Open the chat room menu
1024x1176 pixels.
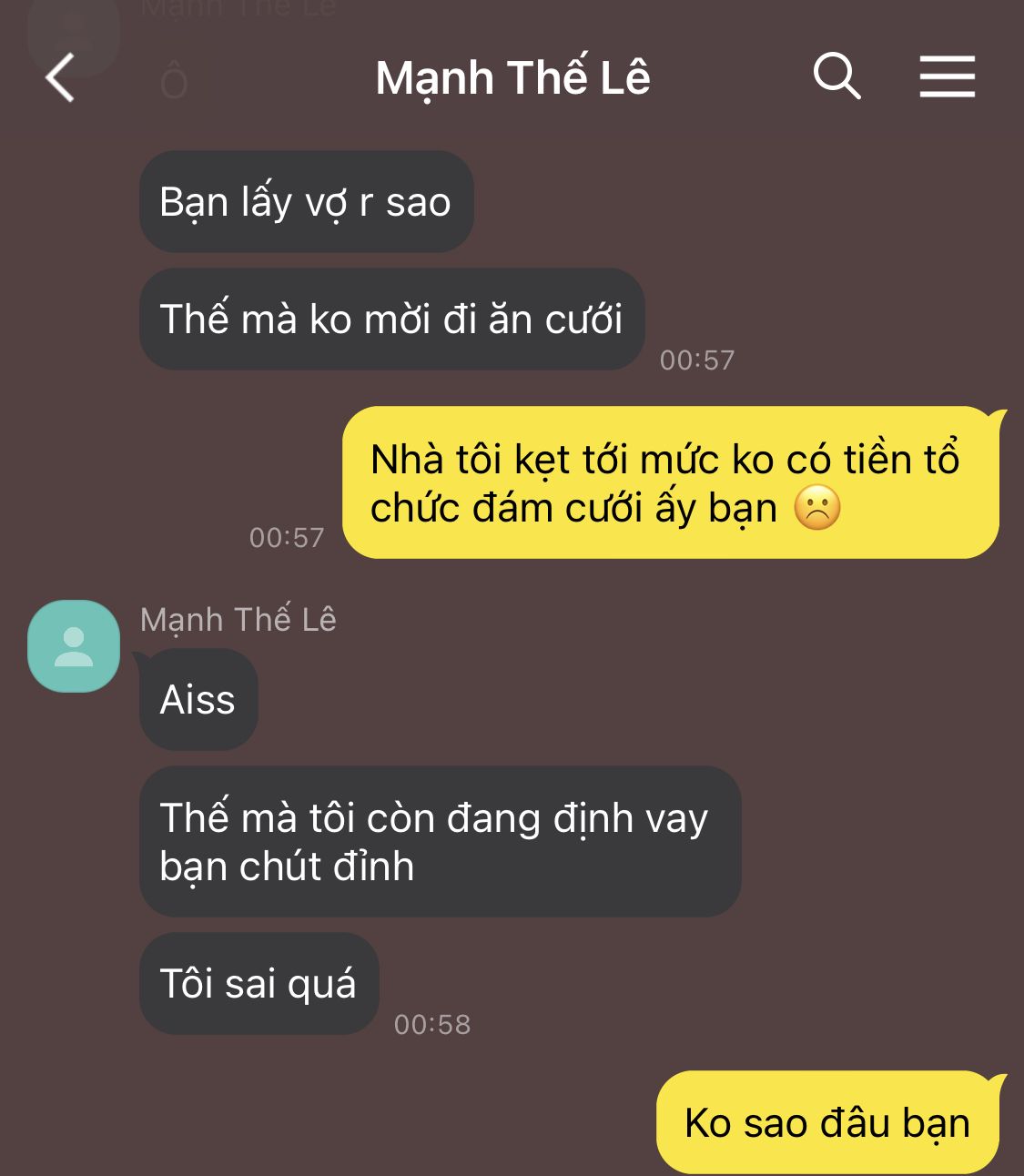947,76
